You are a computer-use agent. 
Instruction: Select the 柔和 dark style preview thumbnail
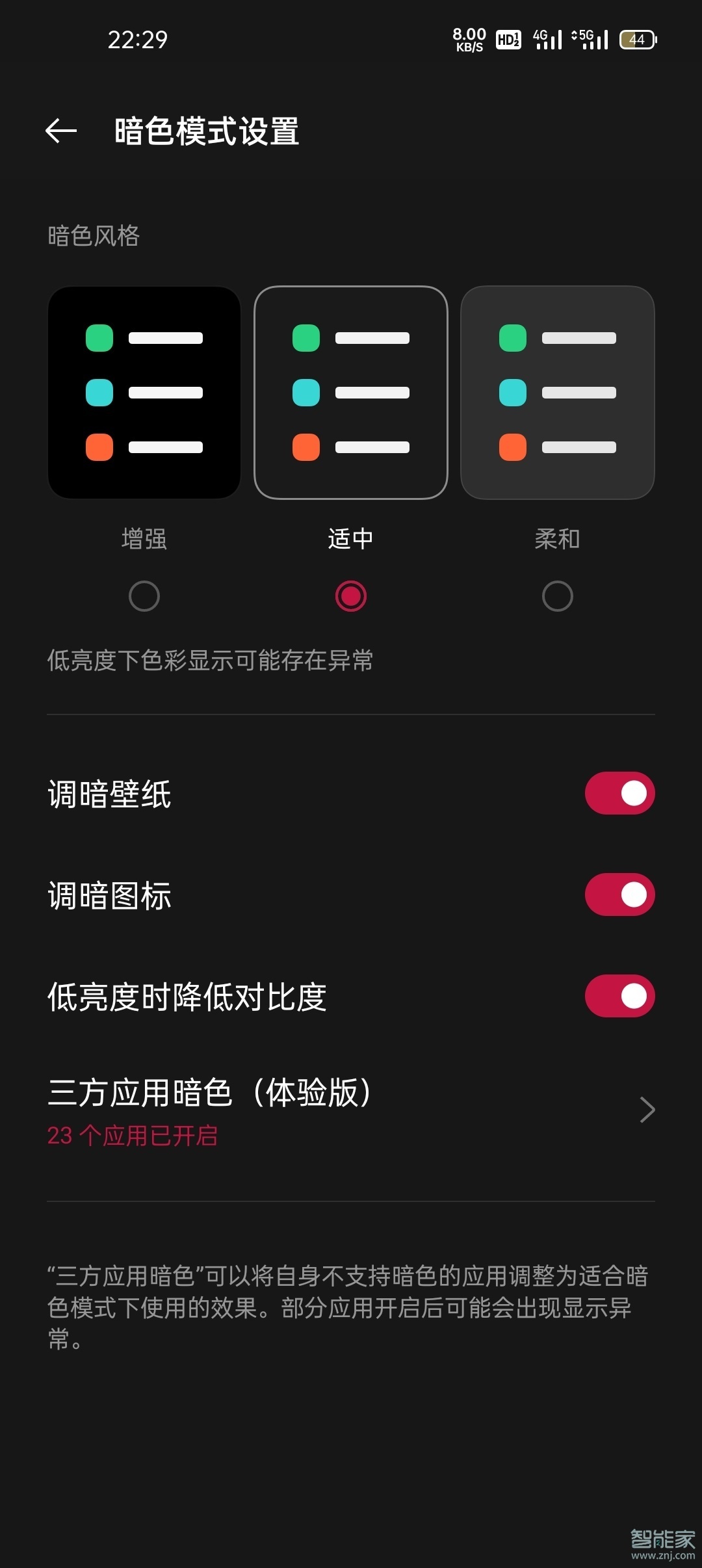click(x=558, y=390)
